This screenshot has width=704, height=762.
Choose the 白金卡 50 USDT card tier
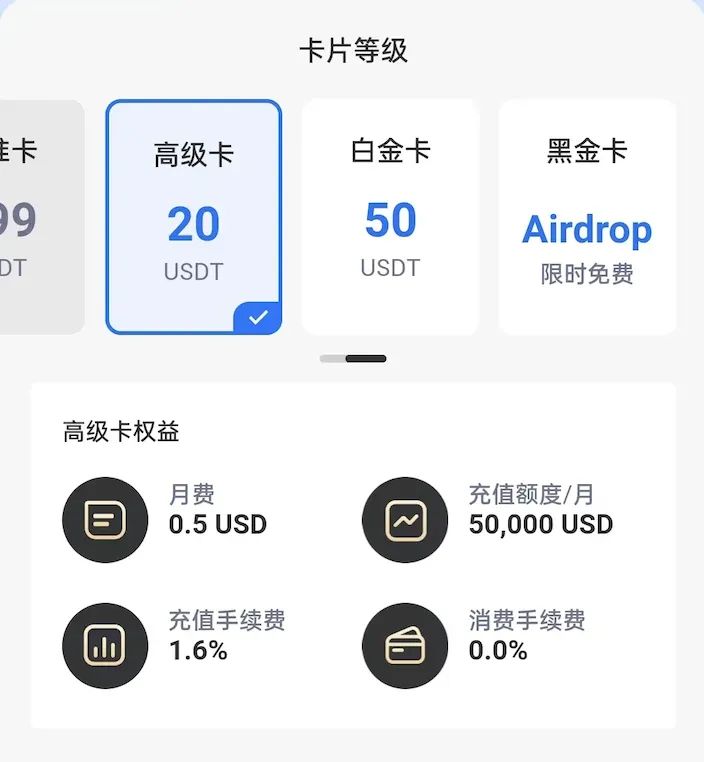pyautogui.click(x=390, y=217)
